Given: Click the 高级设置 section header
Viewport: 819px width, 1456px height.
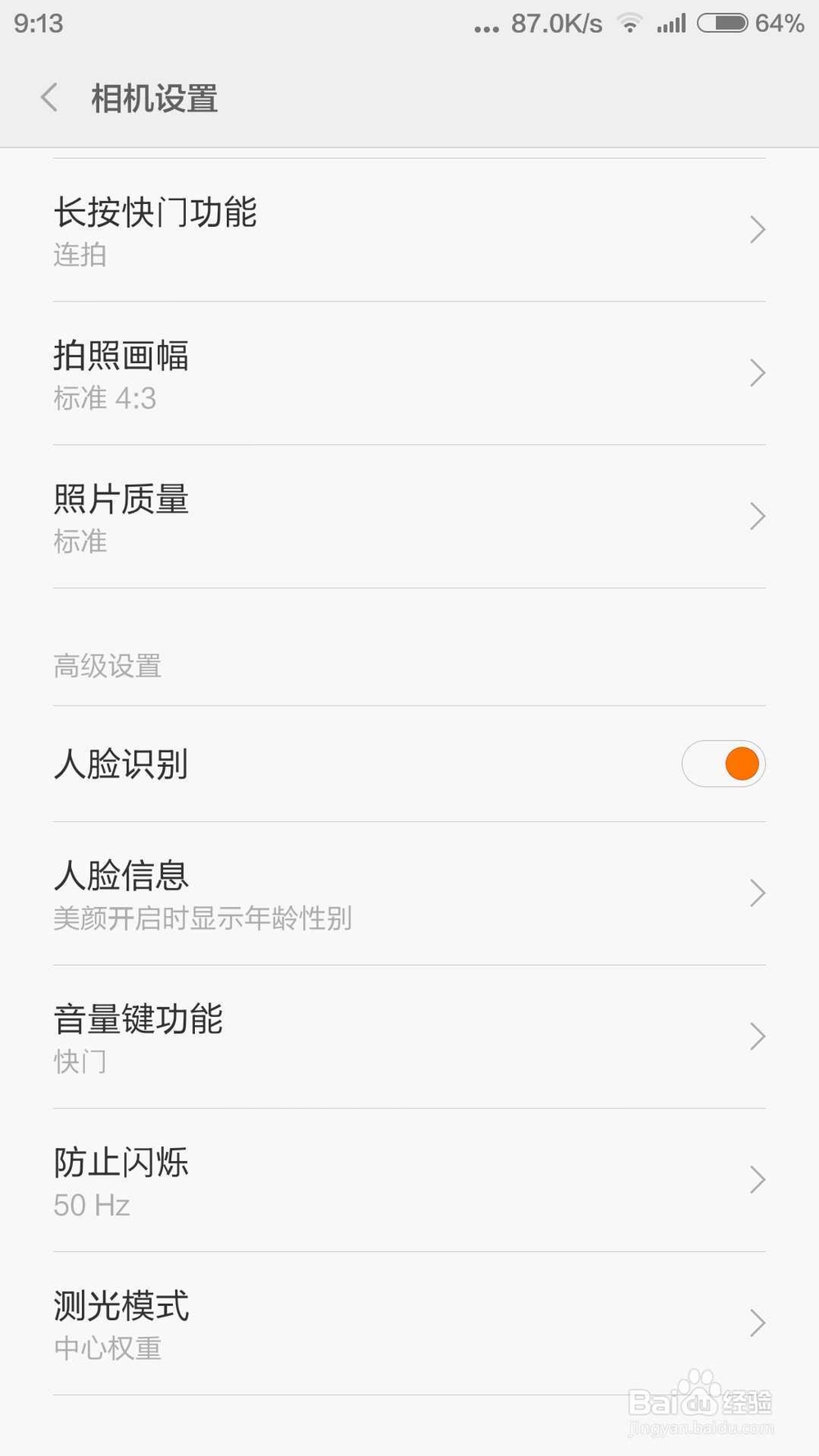Looking at the screenshot, I should coord(107,666).
